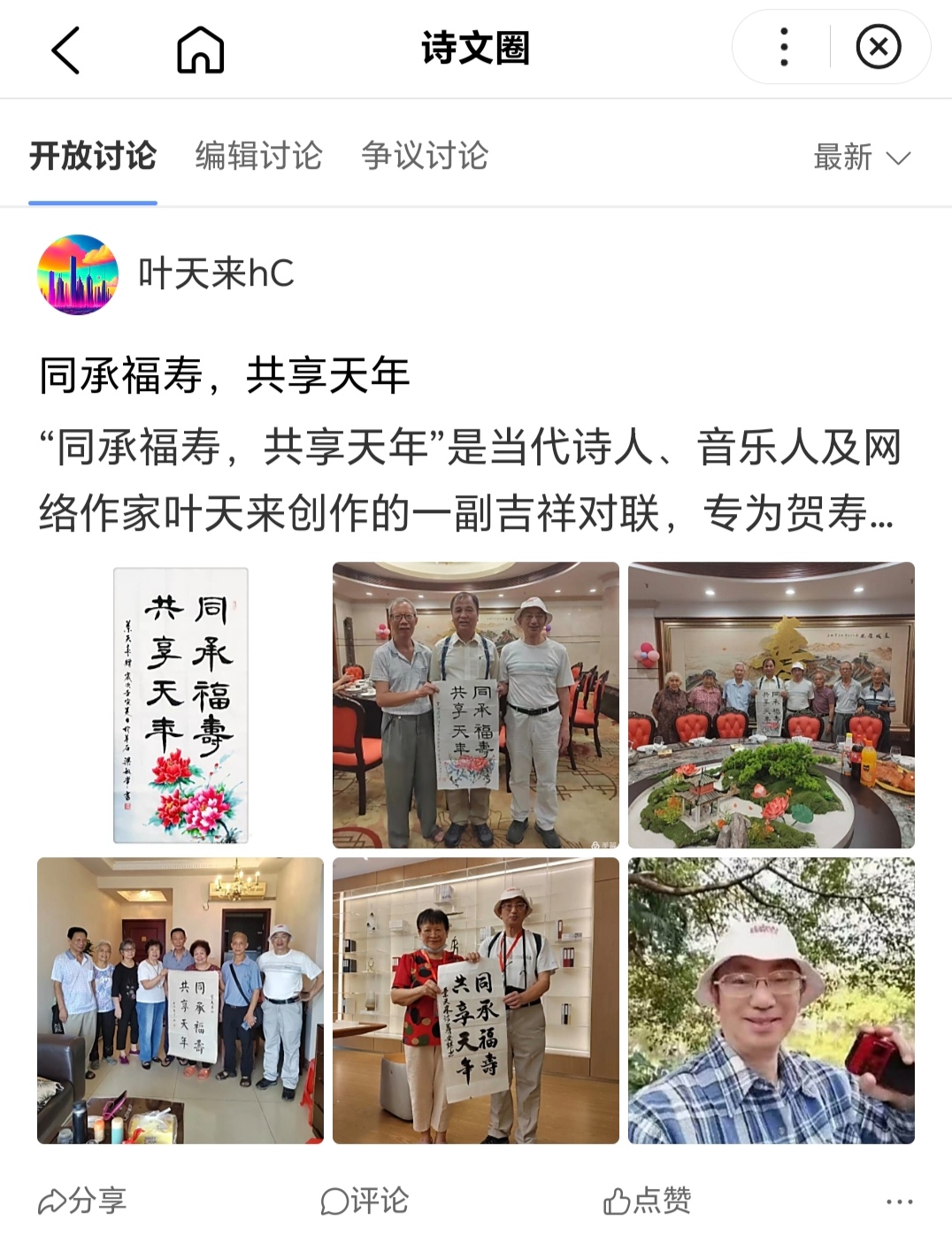Switch to the 争议讨论 tab
This screenshot has width=952, height=1235.
pos(425,157)
